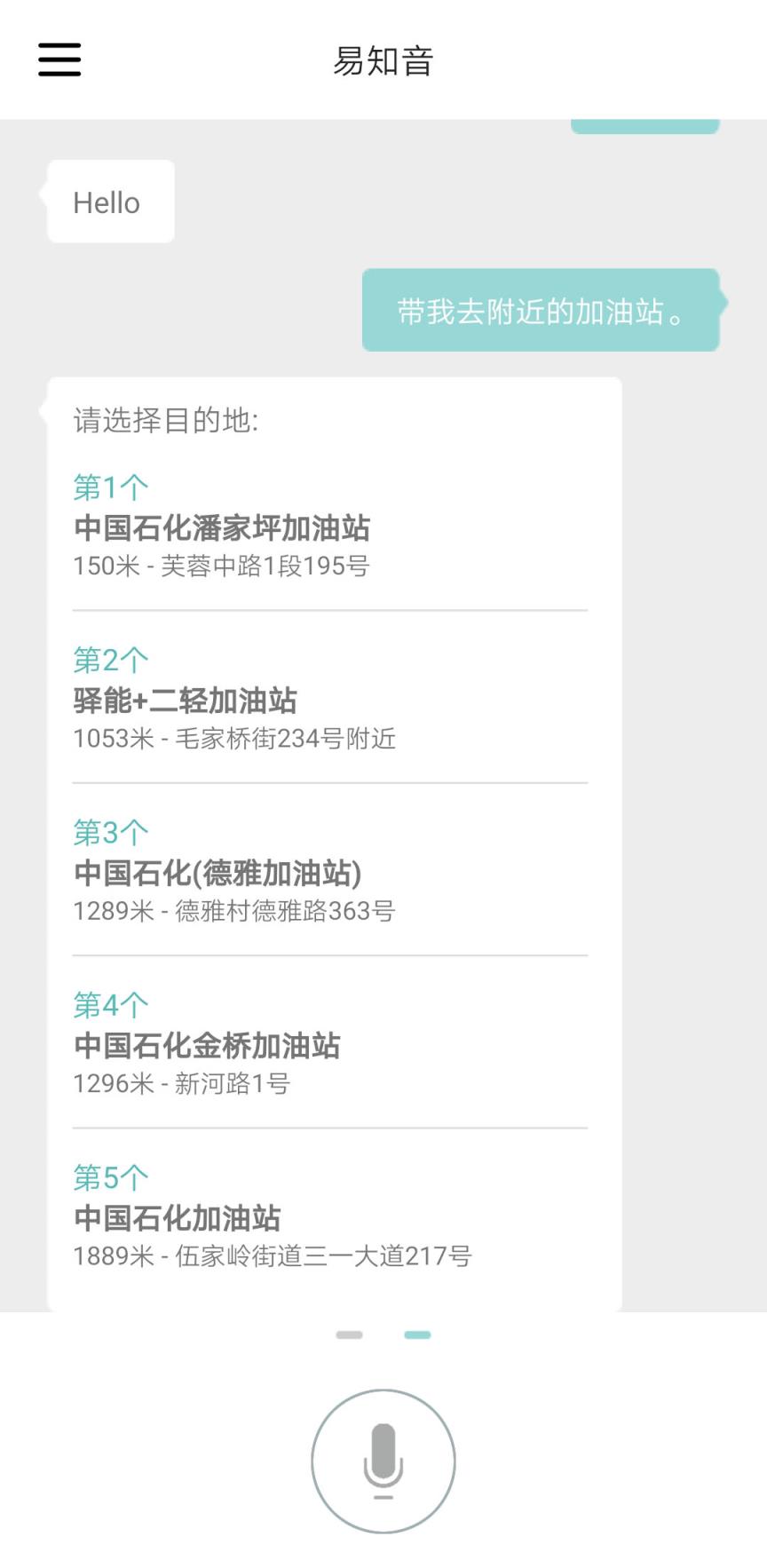Tap the microphone to speak

click(383, 1461)
